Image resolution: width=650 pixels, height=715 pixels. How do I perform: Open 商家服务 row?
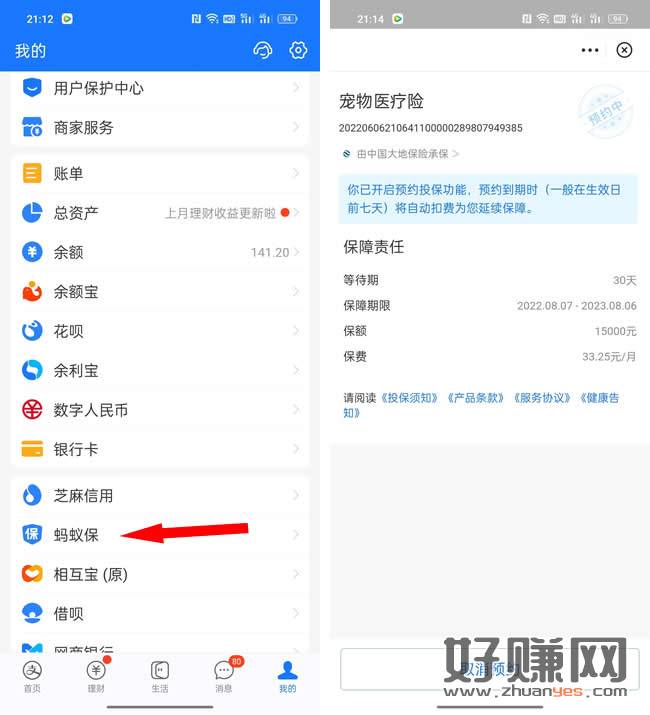(160, 128)
